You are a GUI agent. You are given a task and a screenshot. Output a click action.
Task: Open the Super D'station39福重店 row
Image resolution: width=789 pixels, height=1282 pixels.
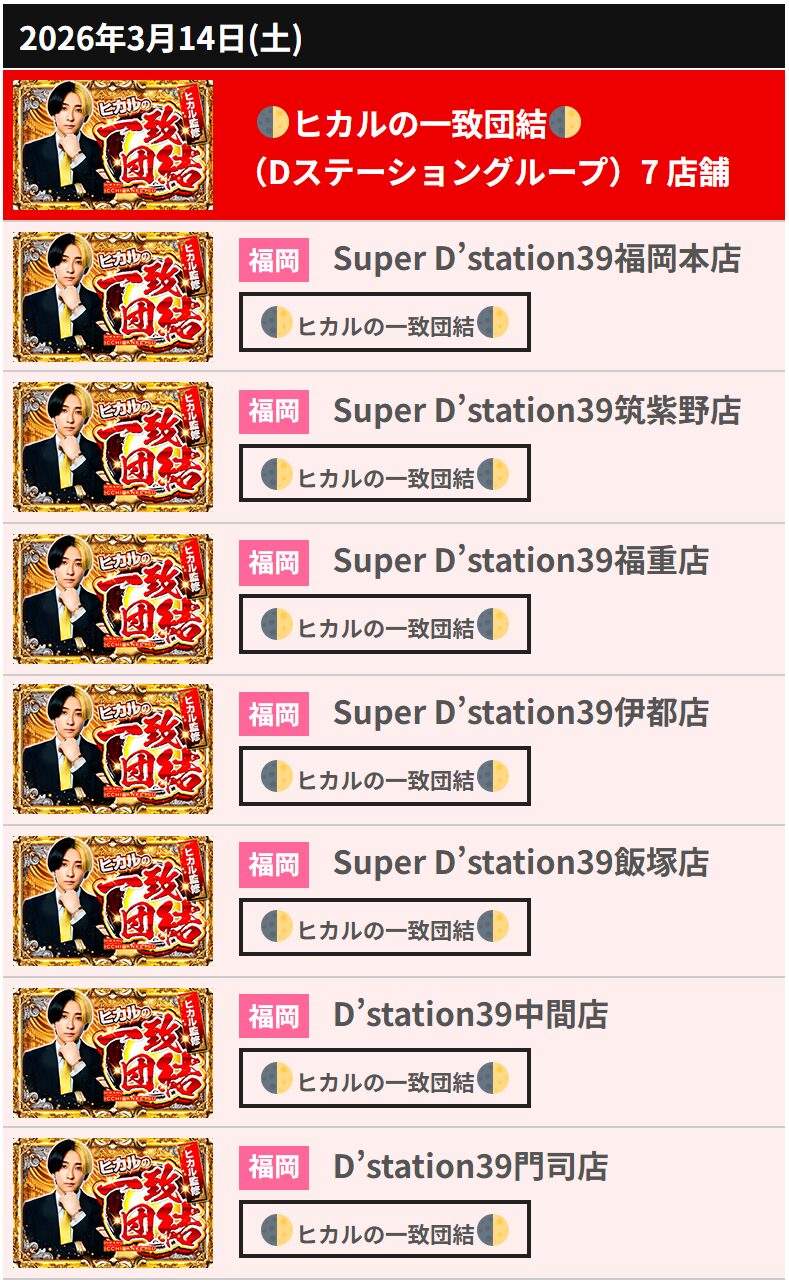[x=520, y=561]
